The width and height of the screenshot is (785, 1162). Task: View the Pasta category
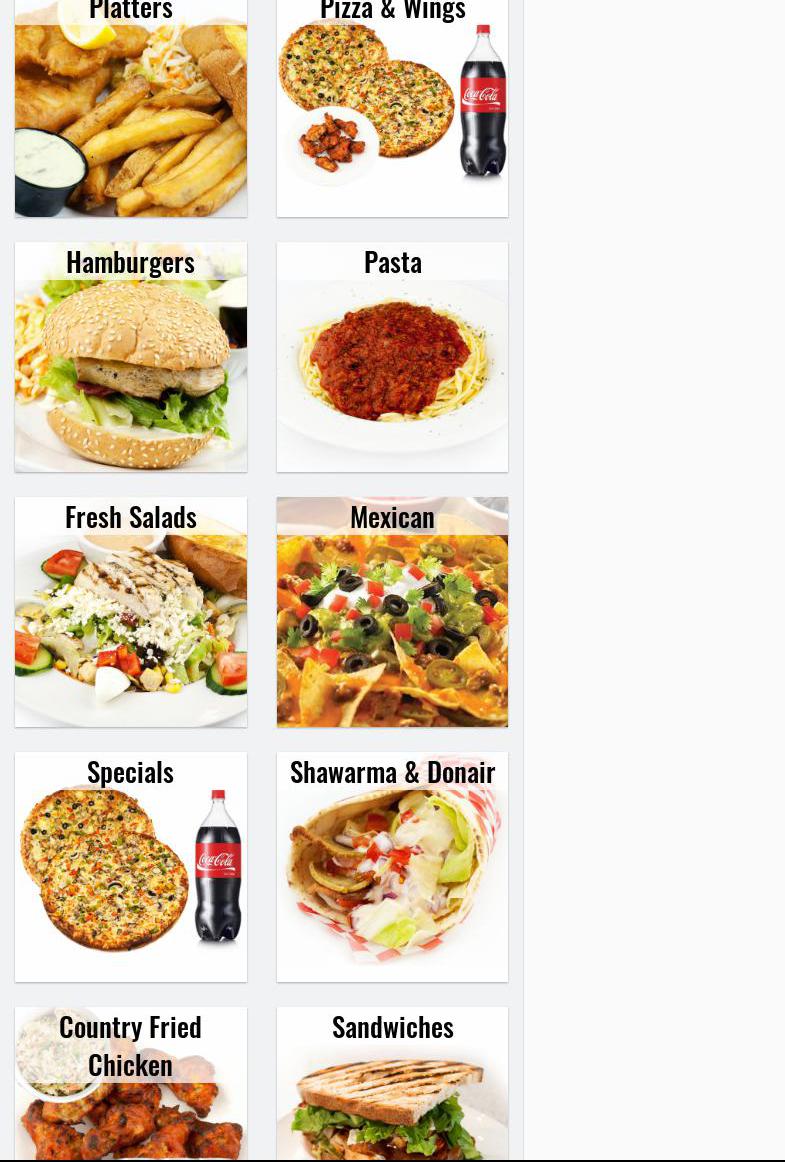pyautogui.click(x=392, y=357)
